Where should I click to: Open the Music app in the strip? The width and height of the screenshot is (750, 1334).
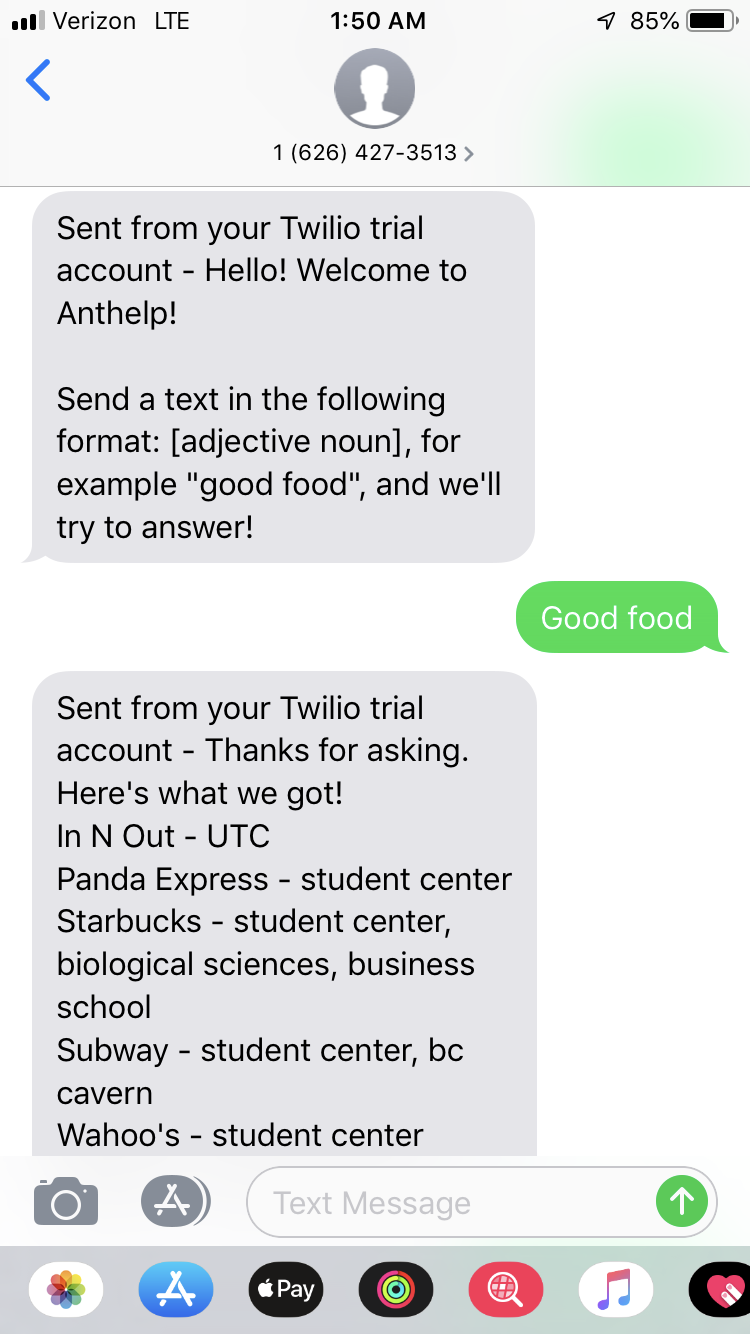[615, 1290]
